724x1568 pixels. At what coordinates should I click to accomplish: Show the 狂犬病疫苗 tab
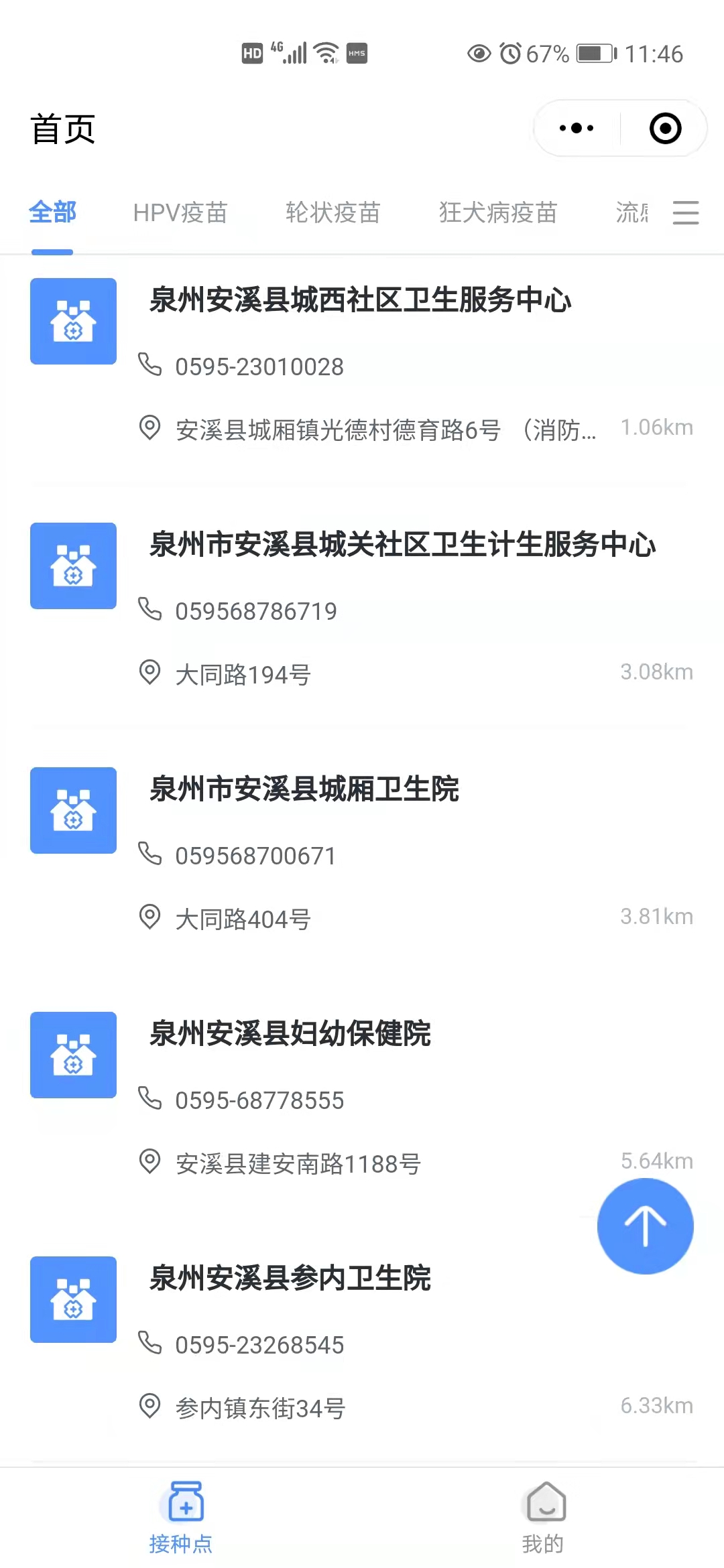click(498, 213)
